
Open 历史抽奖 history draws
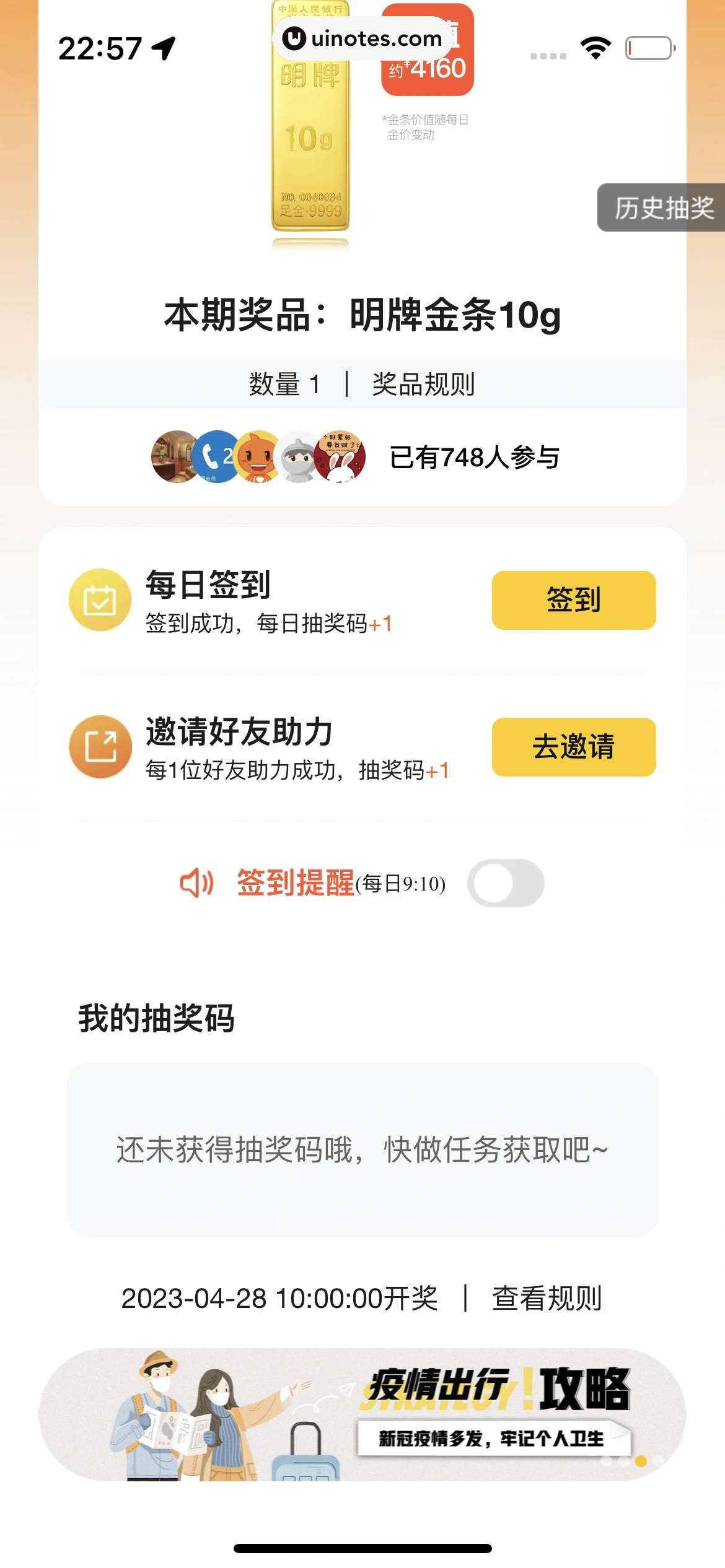(662, 208)
